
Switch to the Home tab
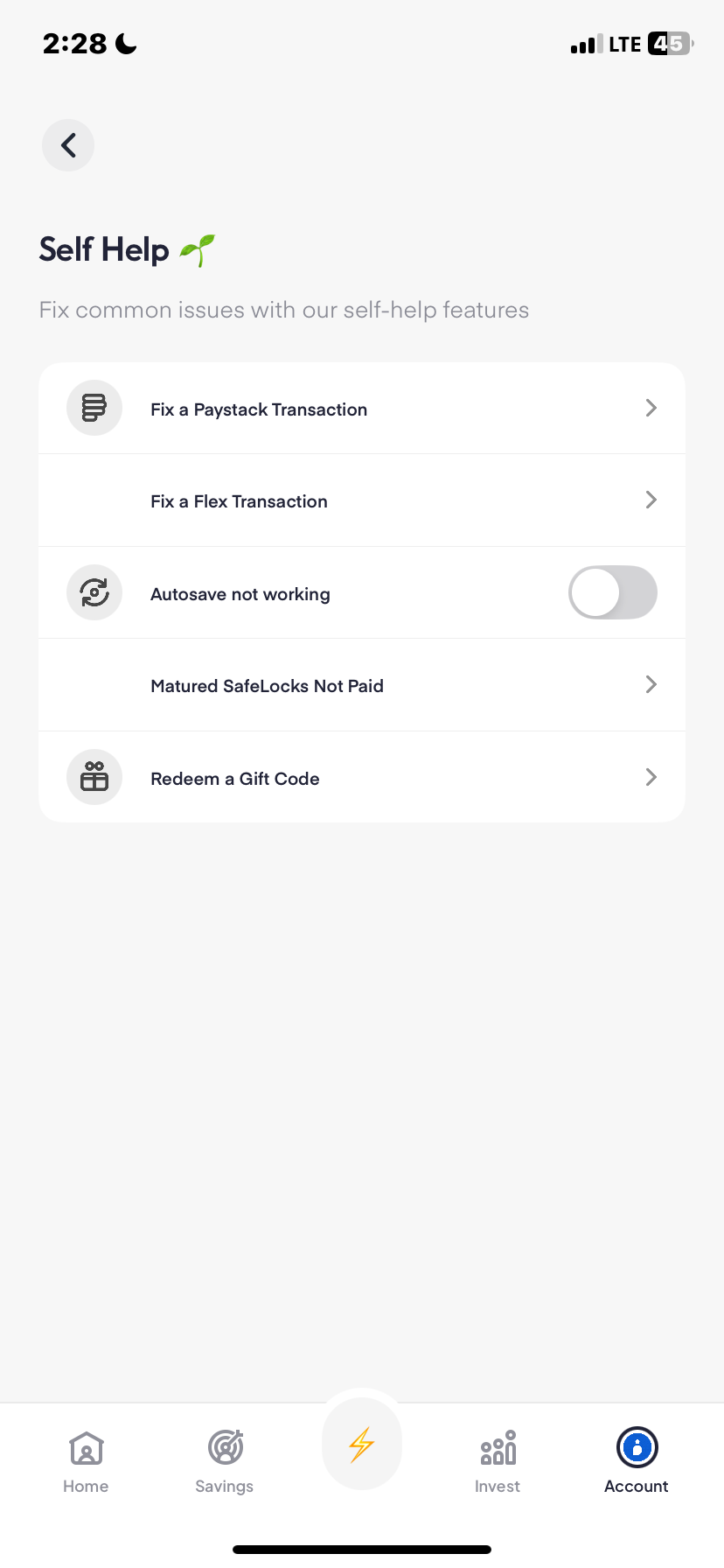click(86, 1460)
